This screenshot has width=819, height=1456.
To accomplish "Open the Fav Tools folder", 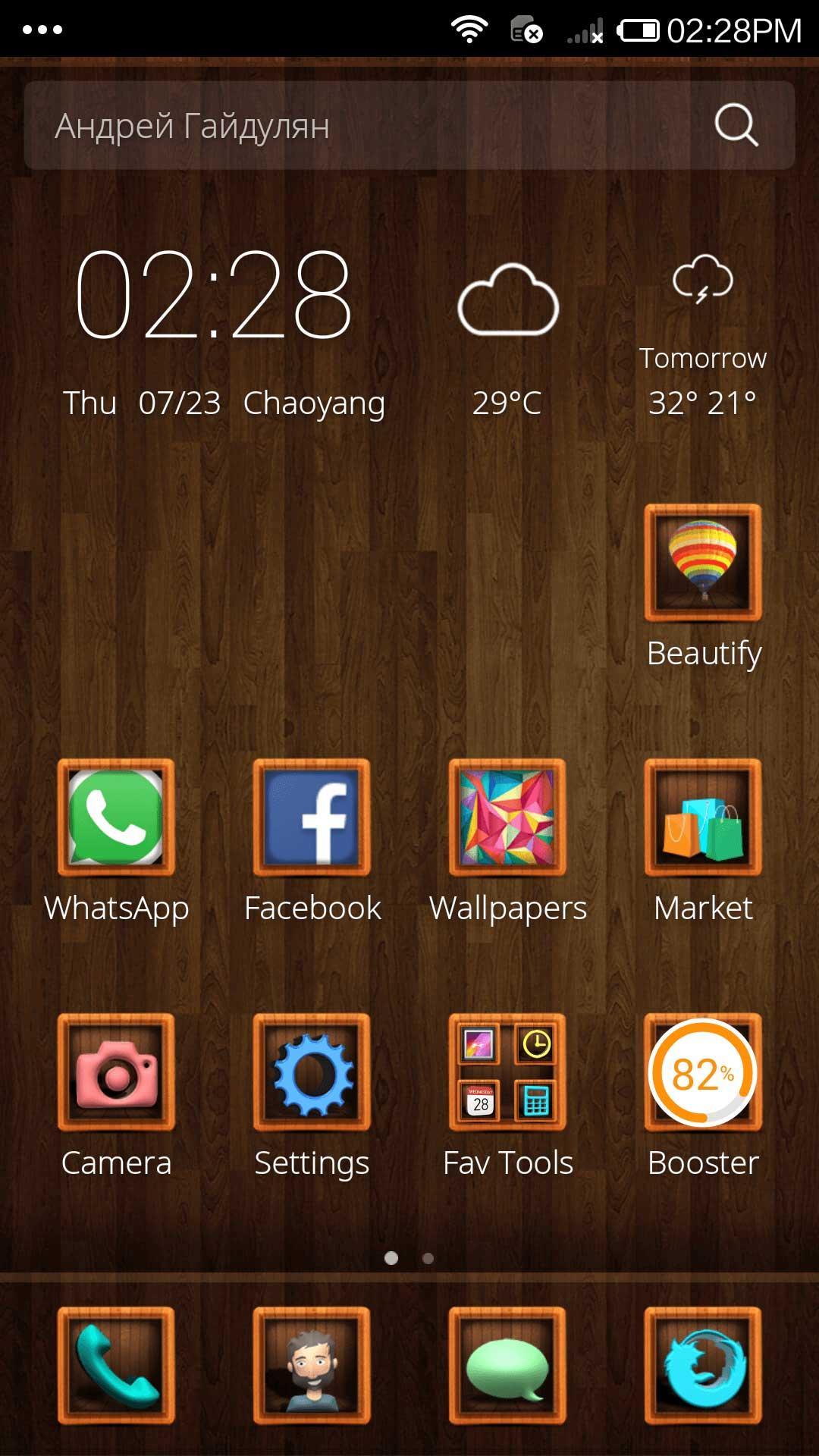I will [x=507, y=1074].
